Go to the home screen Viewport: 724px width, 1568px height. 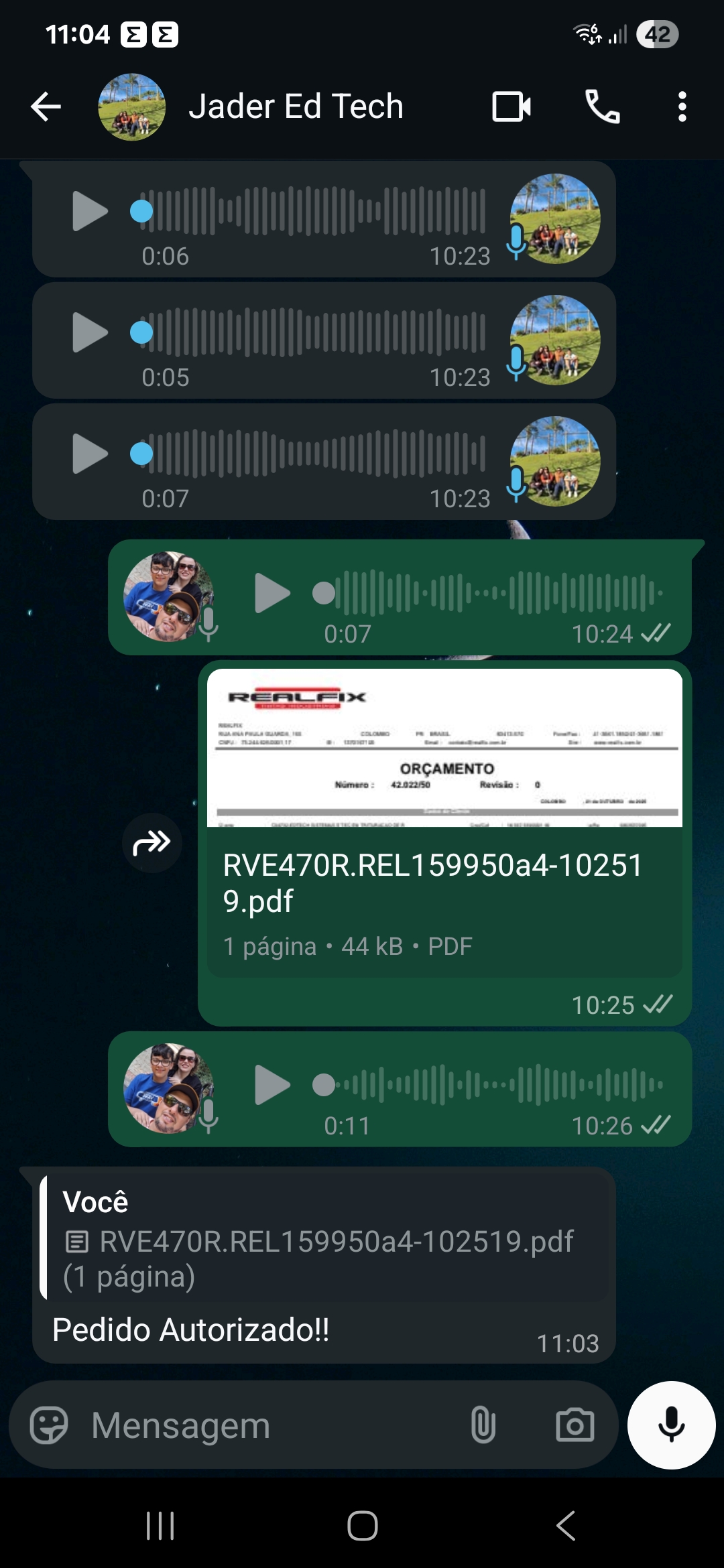[x=362, y=1526]
